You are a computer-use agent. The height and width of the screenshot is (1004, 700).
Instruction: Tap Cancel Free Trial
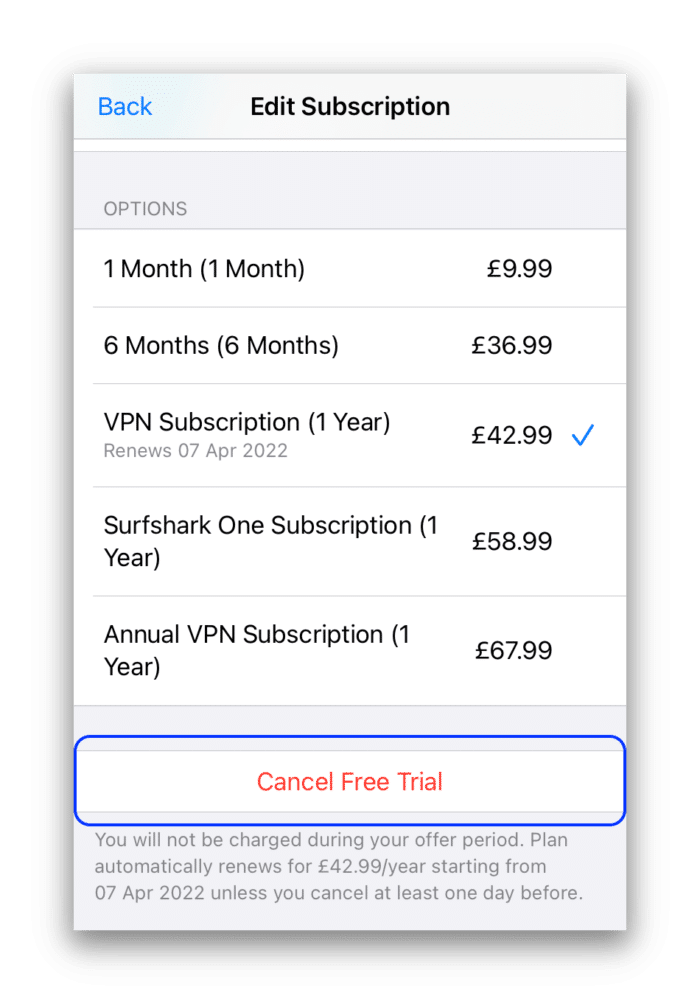click(350, 781)
